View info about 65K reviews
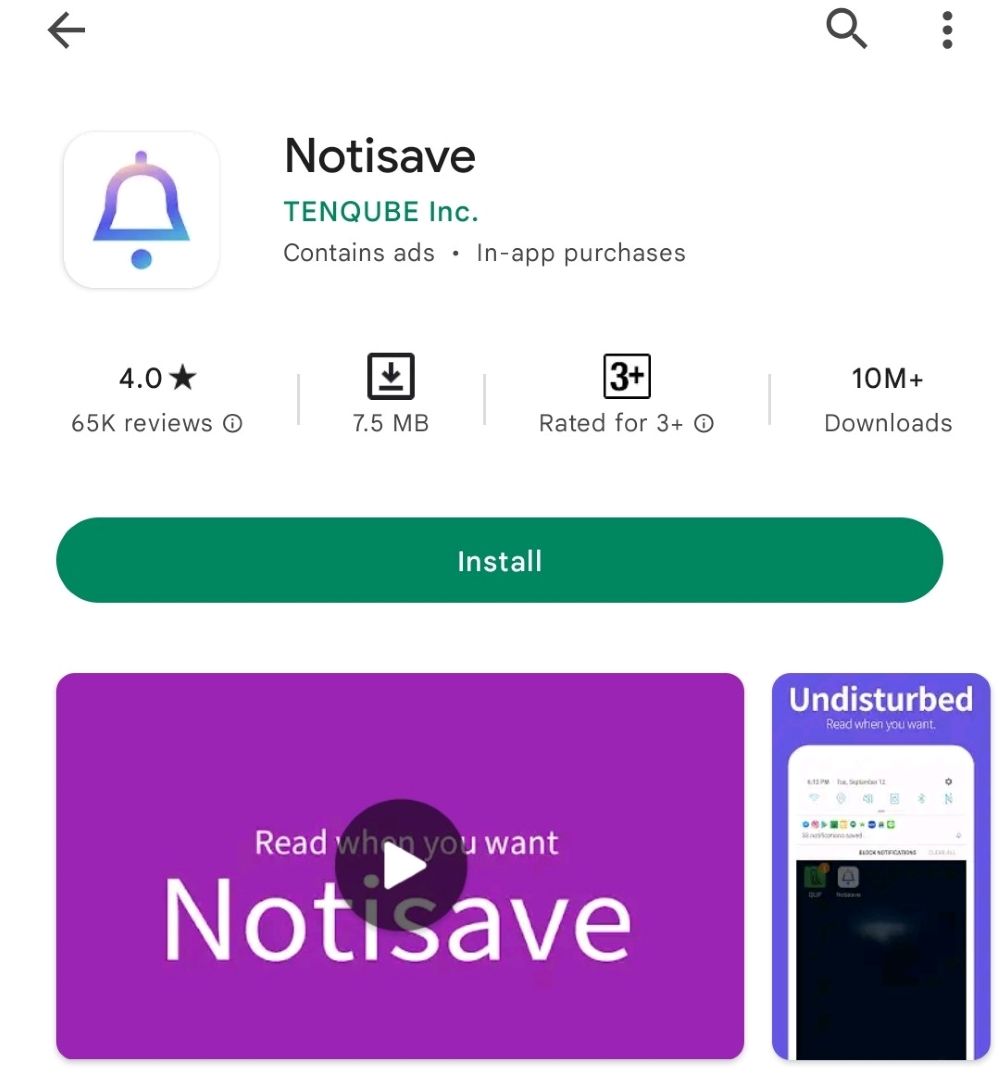Viewport: 1000px width, 1089px height. pyautogui.click(x=232, y=424)
